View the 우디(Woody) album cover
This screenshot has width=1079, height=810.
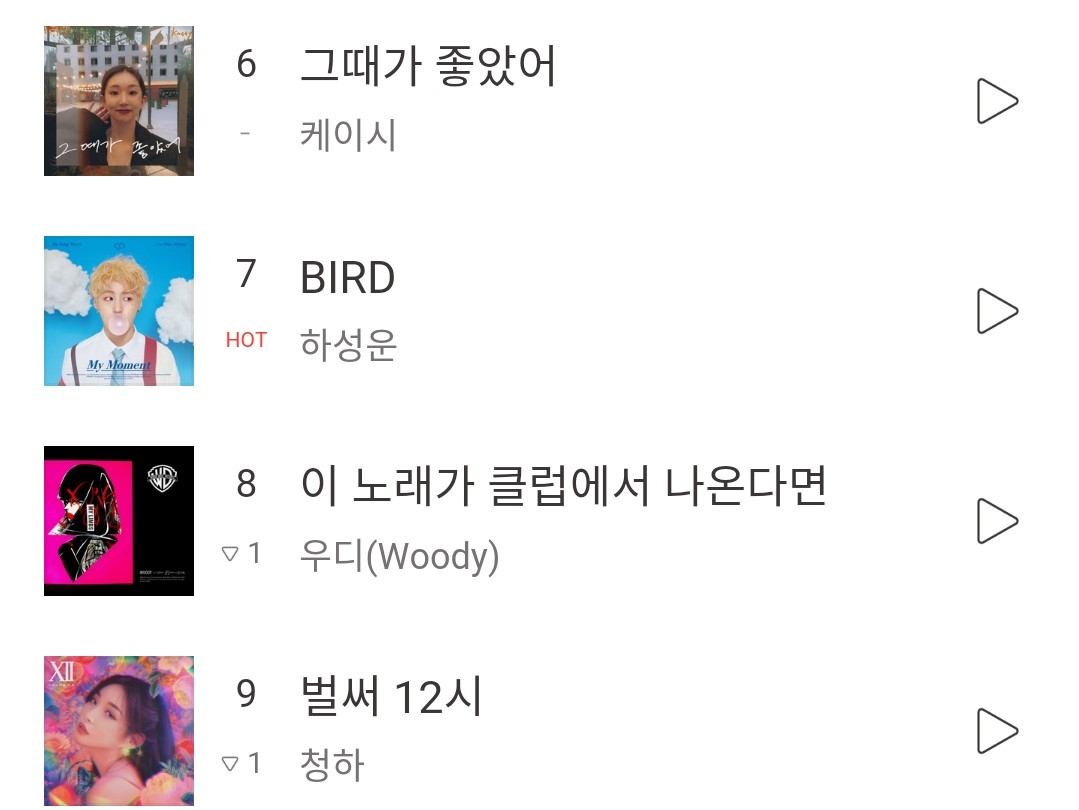point(119,521)
